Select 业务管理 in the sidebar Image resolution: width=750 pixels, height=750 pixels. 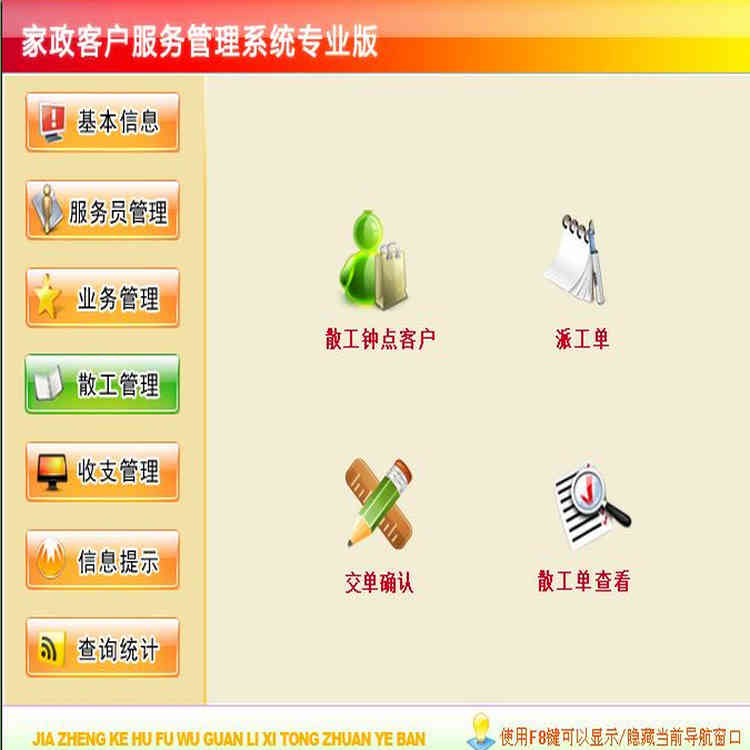[x=102, y=297]
